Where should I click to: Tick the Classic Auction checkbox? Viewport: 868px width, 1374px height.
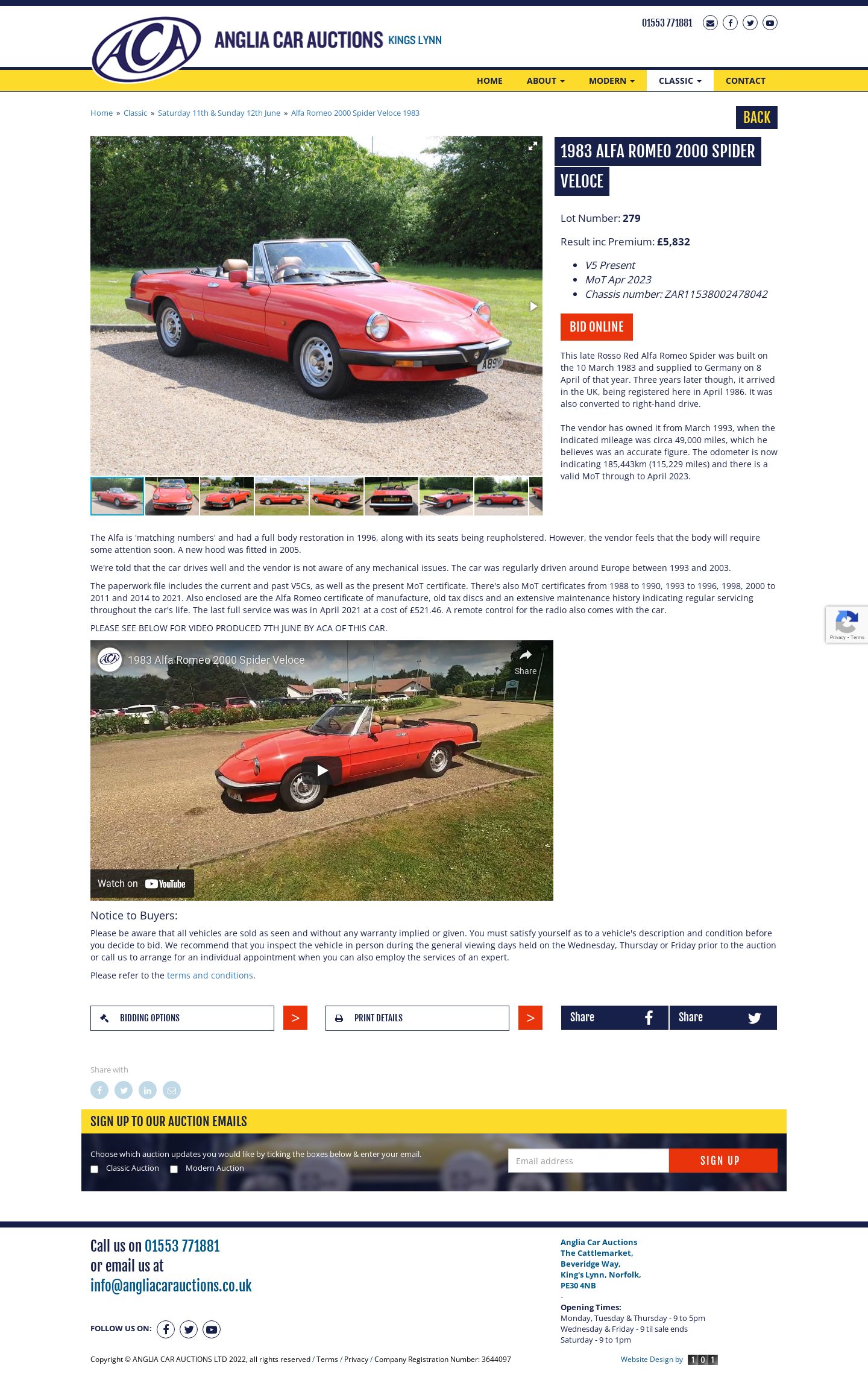point(95,1169)
